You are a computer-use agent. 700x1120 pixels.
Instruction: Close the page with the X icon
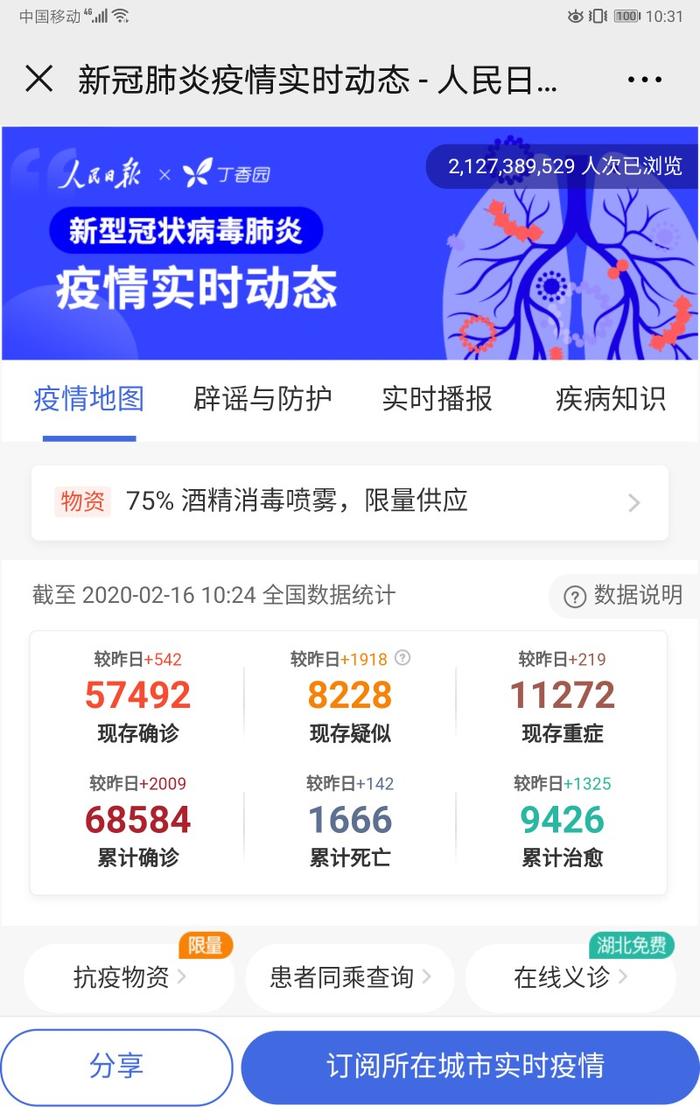[x=39, y=79]
